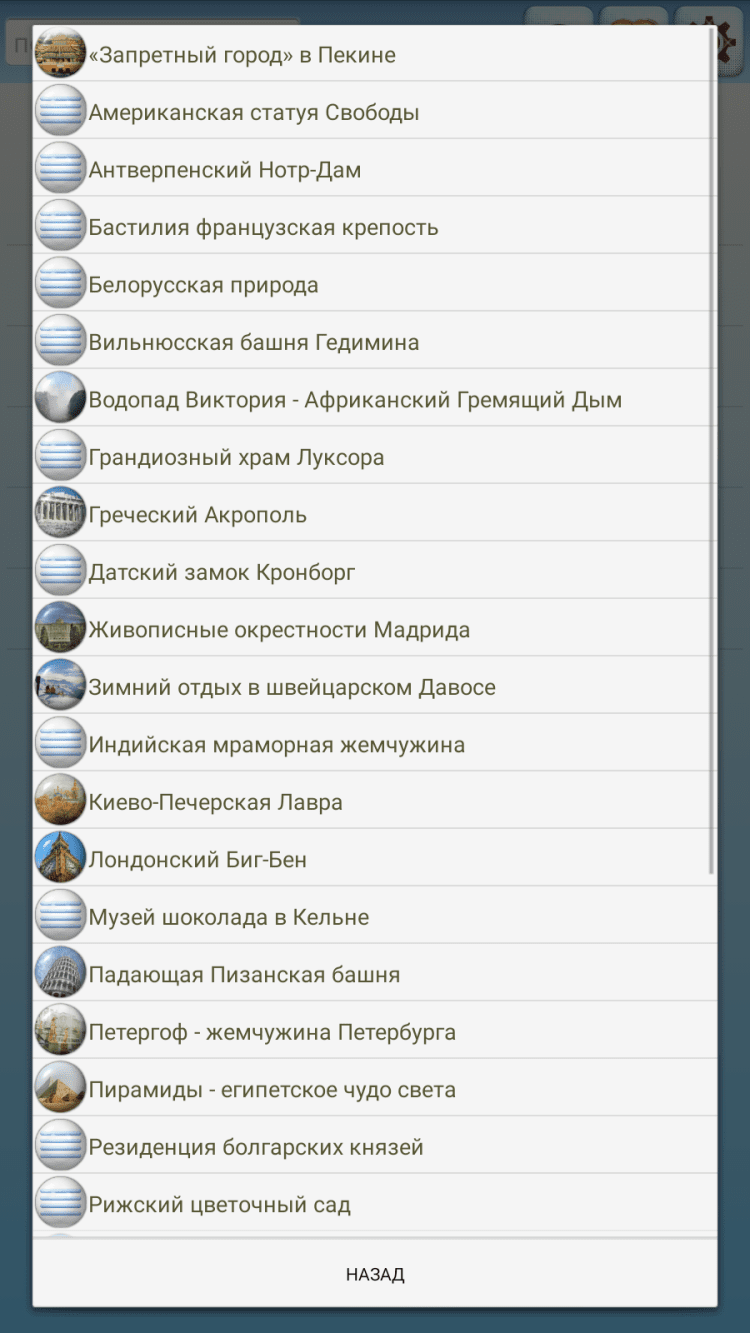
Task: Select Киево-Печерская Лавра
Action: click(215, 802)
